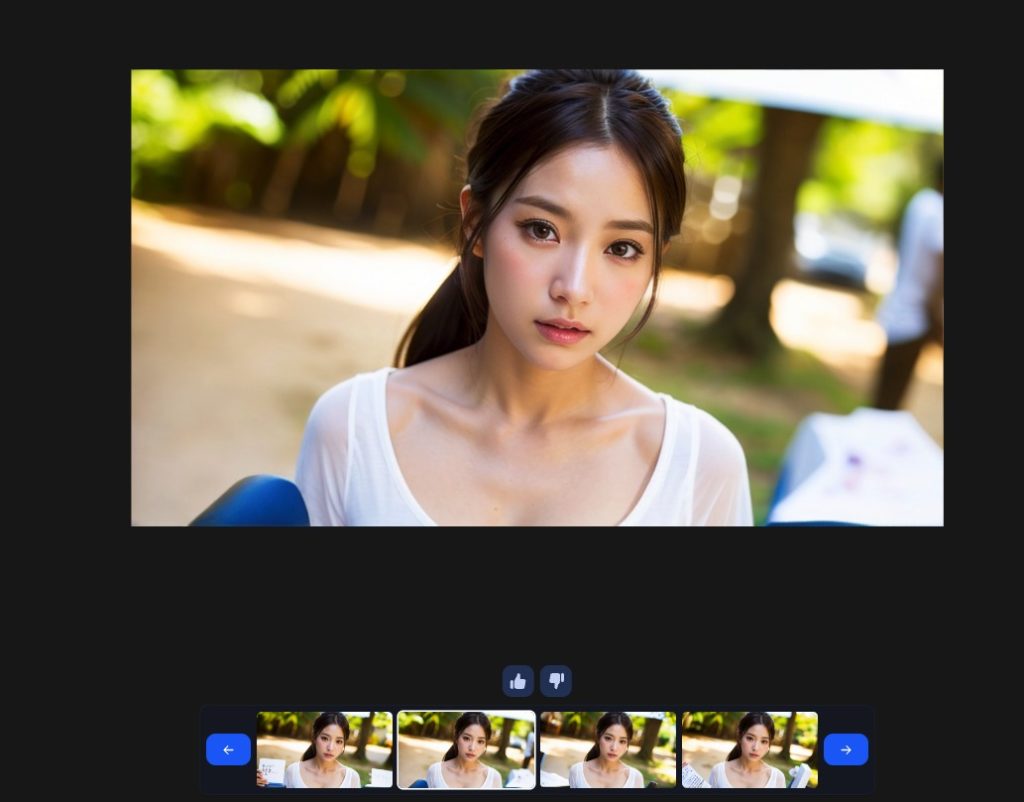This screenshot has height=802, width=1024.
Task: Go to next images with right arrow
Action: coord(846,749)
